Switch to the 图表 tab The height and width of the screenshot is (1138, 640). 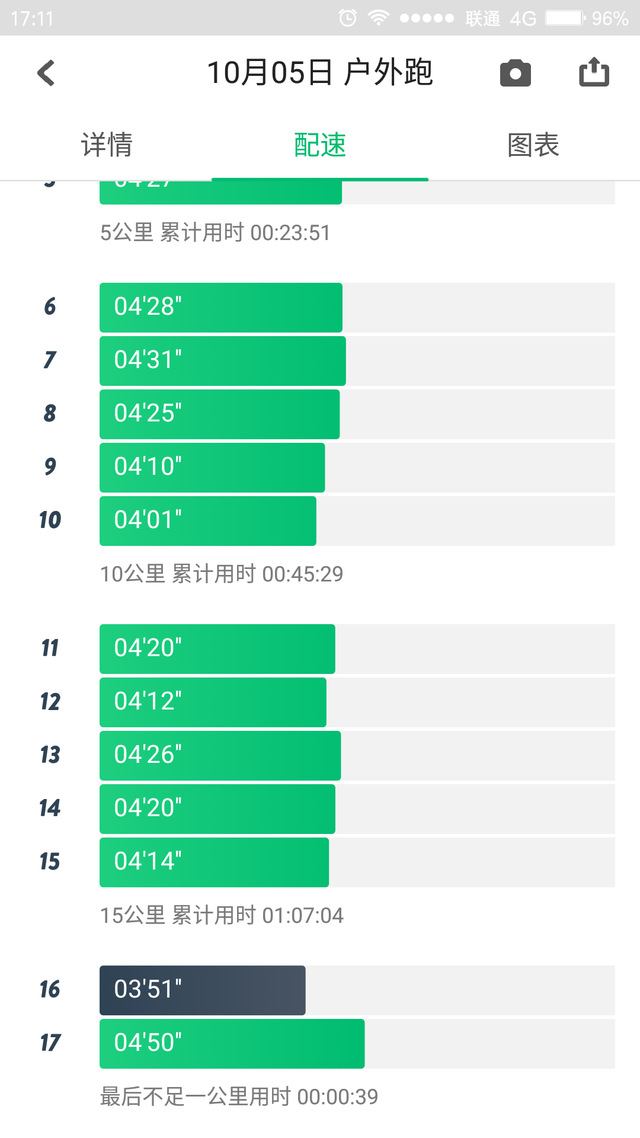click(x=533, y=144)
